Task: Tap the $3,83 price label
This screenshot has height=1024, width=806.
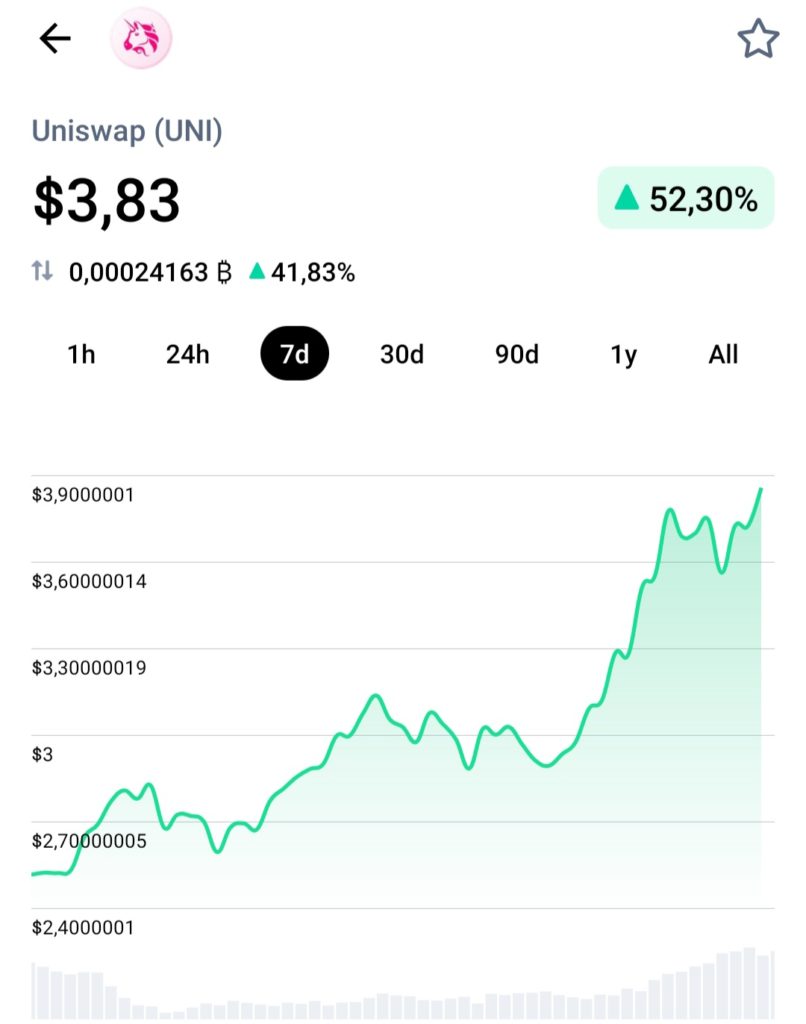Action: click(x=108, y=198)
